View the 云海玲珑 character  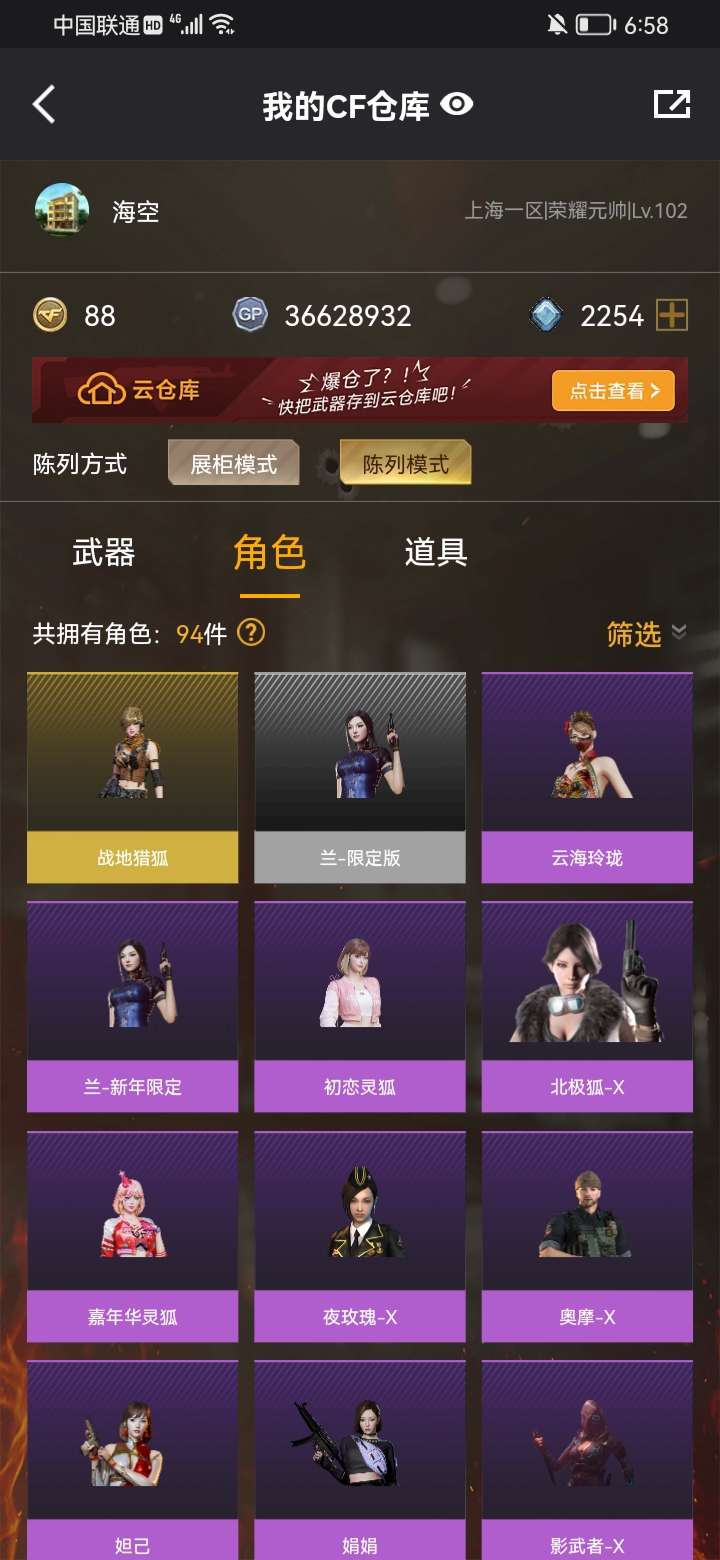587,777
